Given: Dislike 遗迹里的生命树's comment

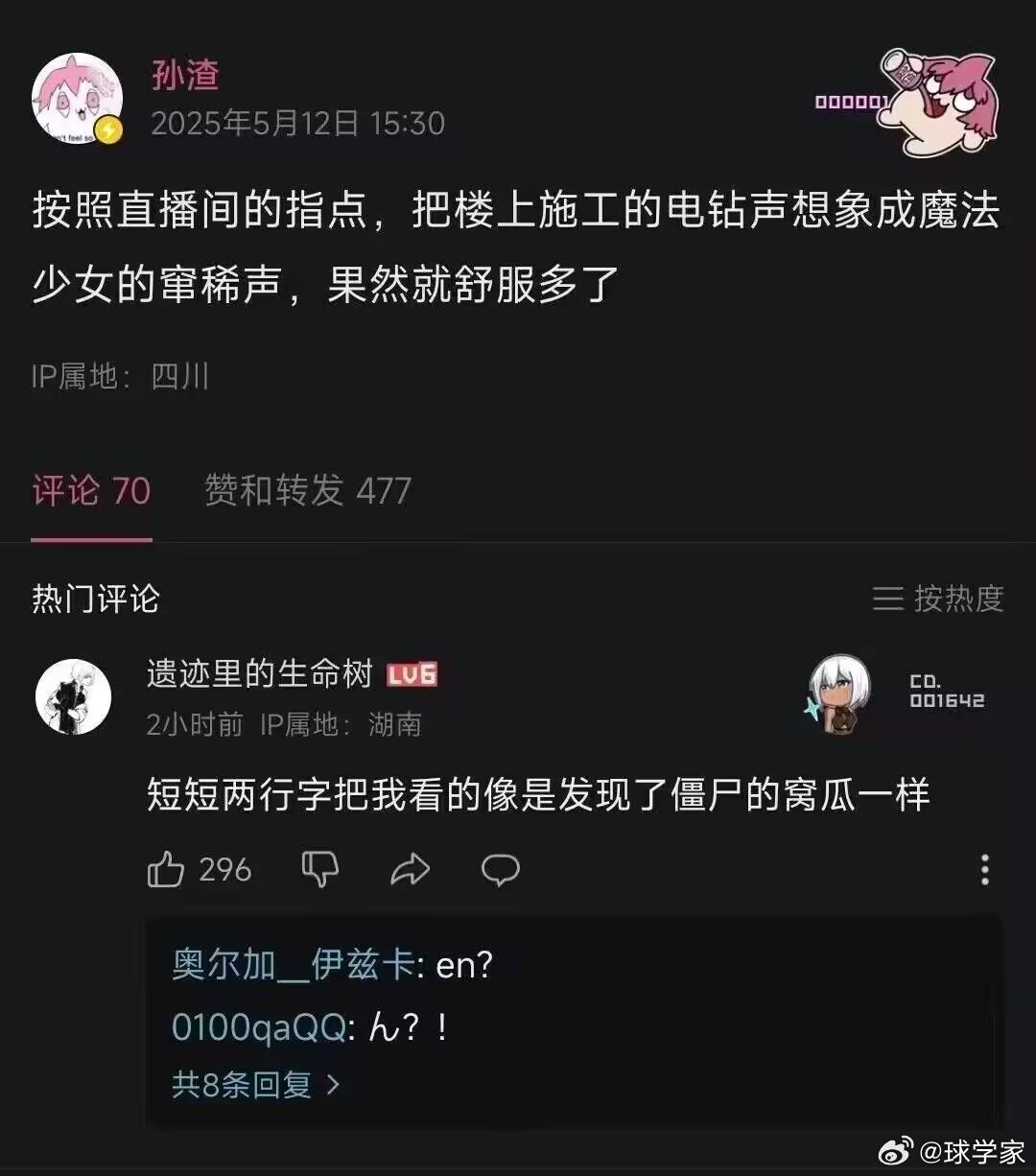Looking at the screenshot, I should pyautogui.click(x=320, y=870).
